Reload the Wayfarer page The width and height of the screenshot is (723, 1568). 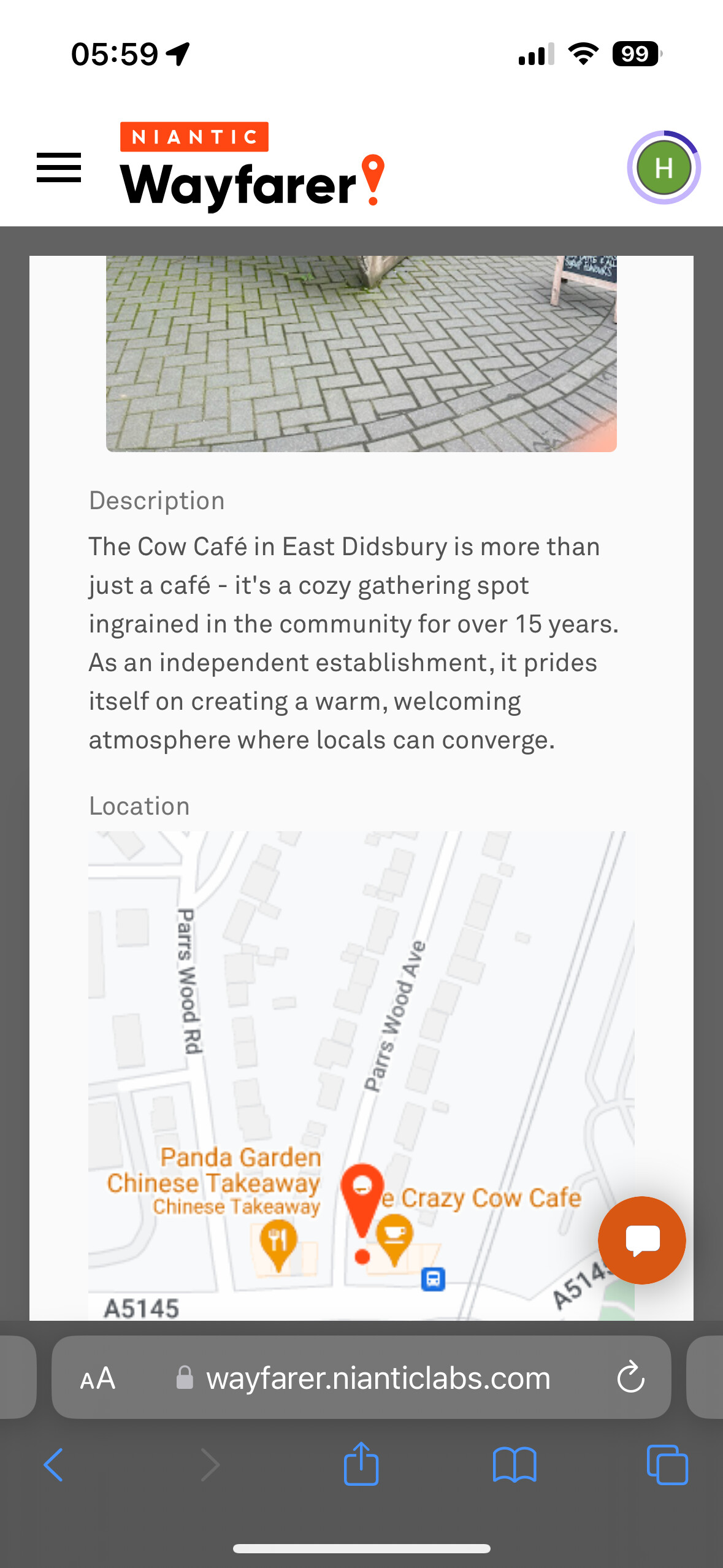630,1378
